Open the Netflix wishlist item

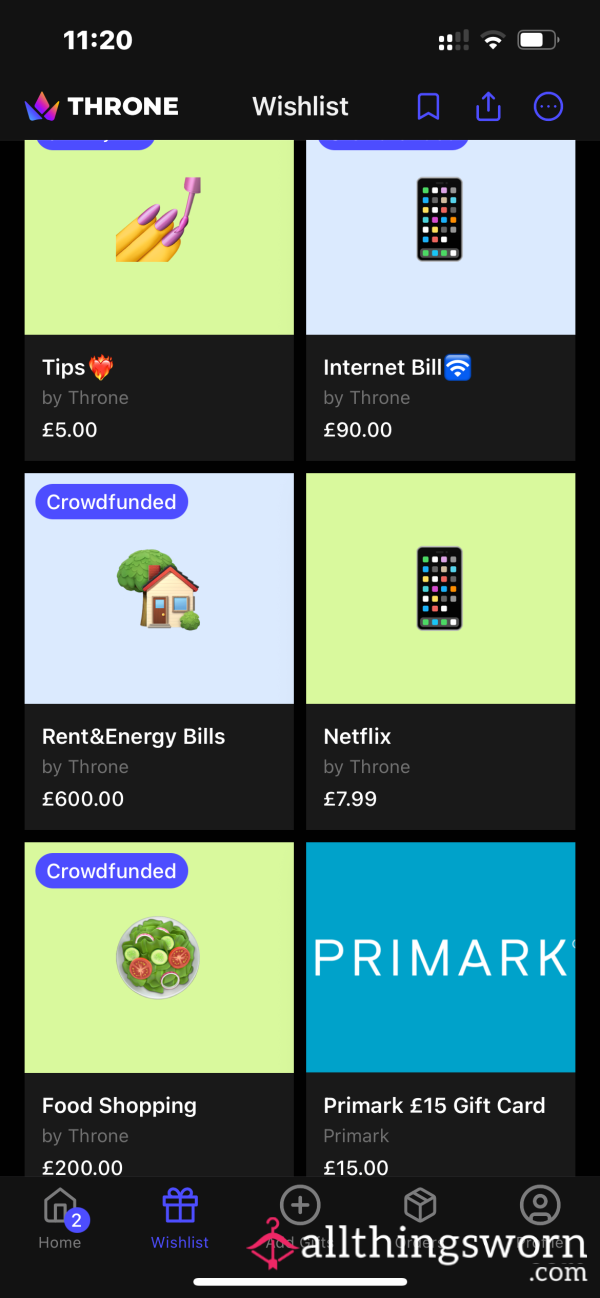pyautogui.click(x=441, y=651)
